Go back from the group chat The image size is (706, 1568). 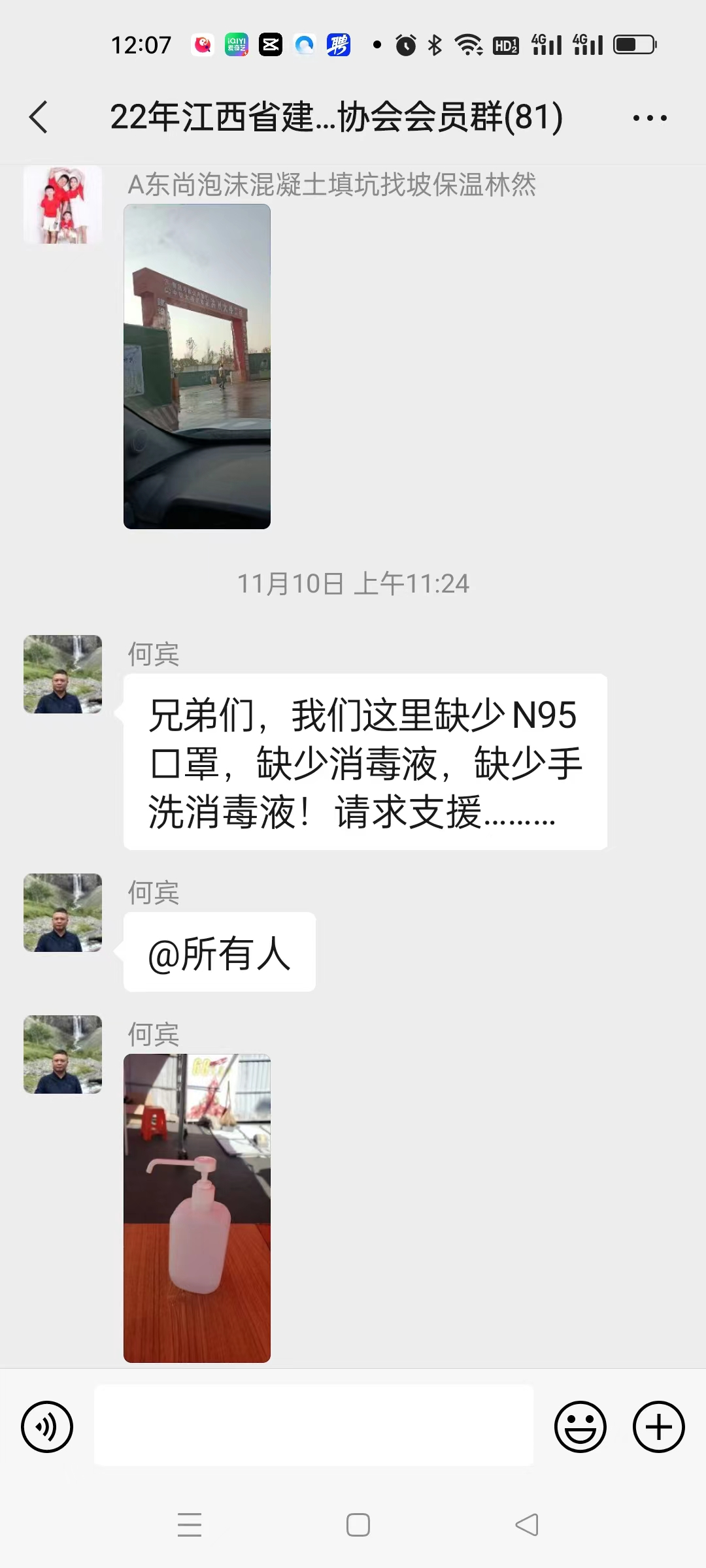click(x=39, y=118)
